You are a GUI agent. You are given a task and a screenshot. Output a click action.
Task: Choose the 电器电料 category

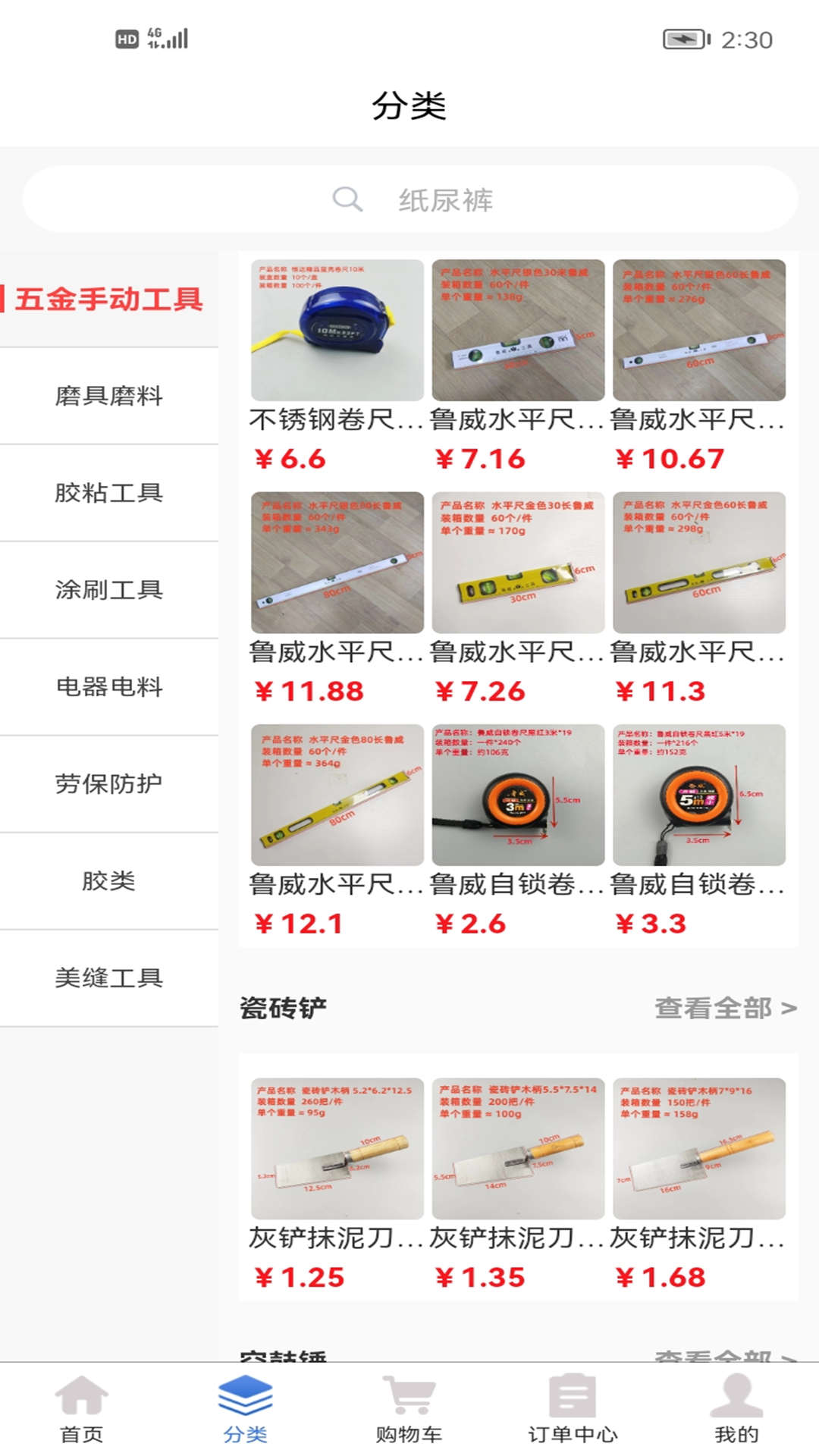click(108, 687)
